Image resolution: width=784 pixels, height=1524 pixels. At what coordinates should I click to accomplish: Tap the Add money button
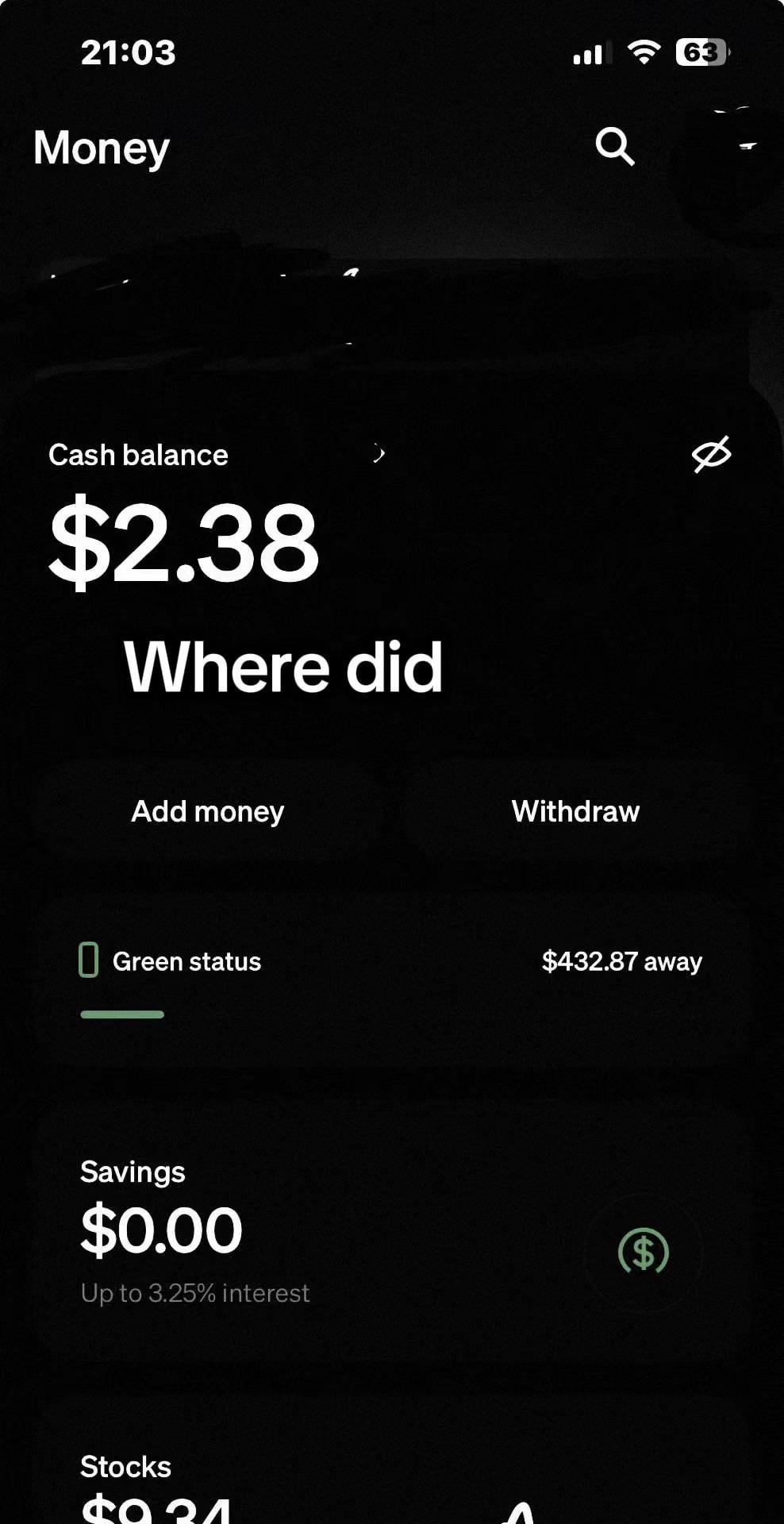click(x=208, y=811)
